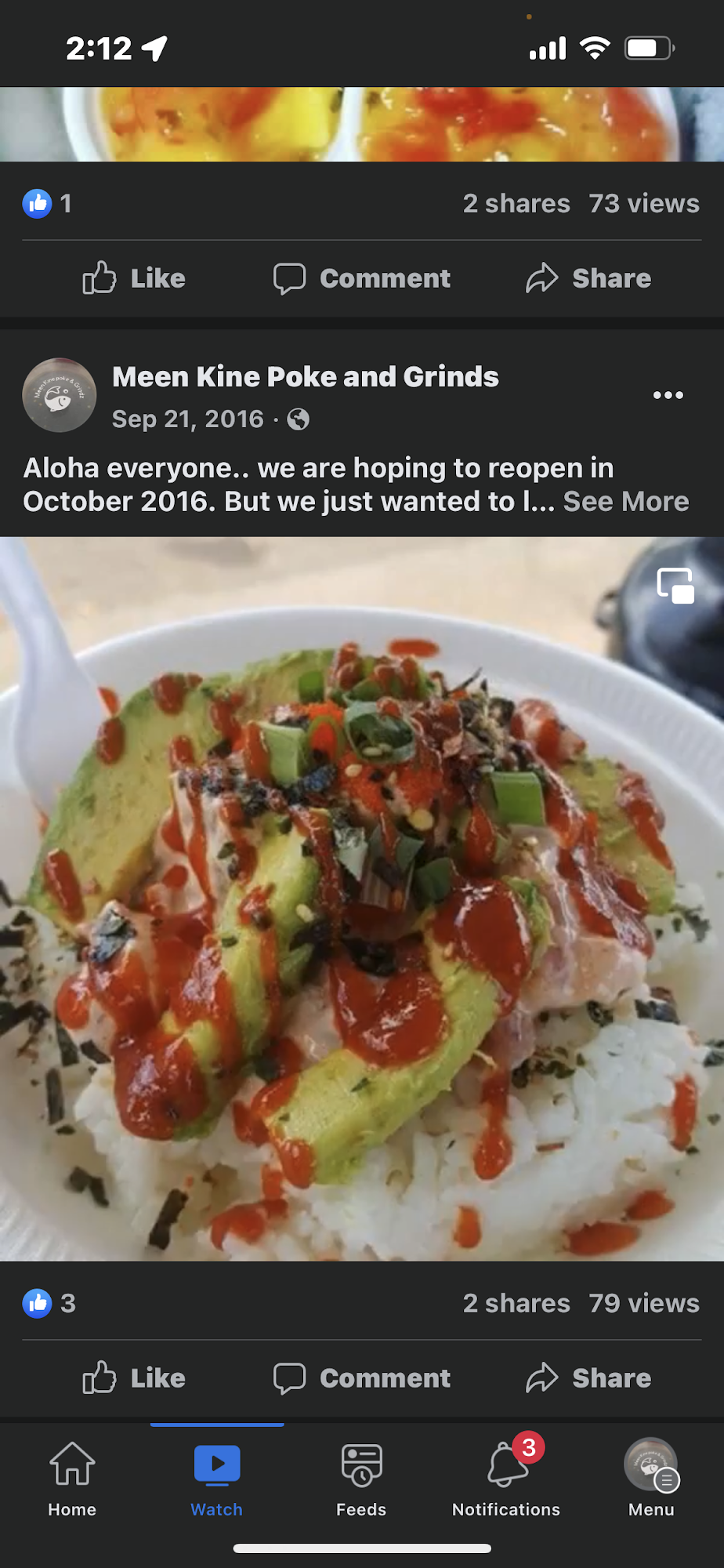Share the Sep 21, 2016 reopening post

[x=589, y=1377]
